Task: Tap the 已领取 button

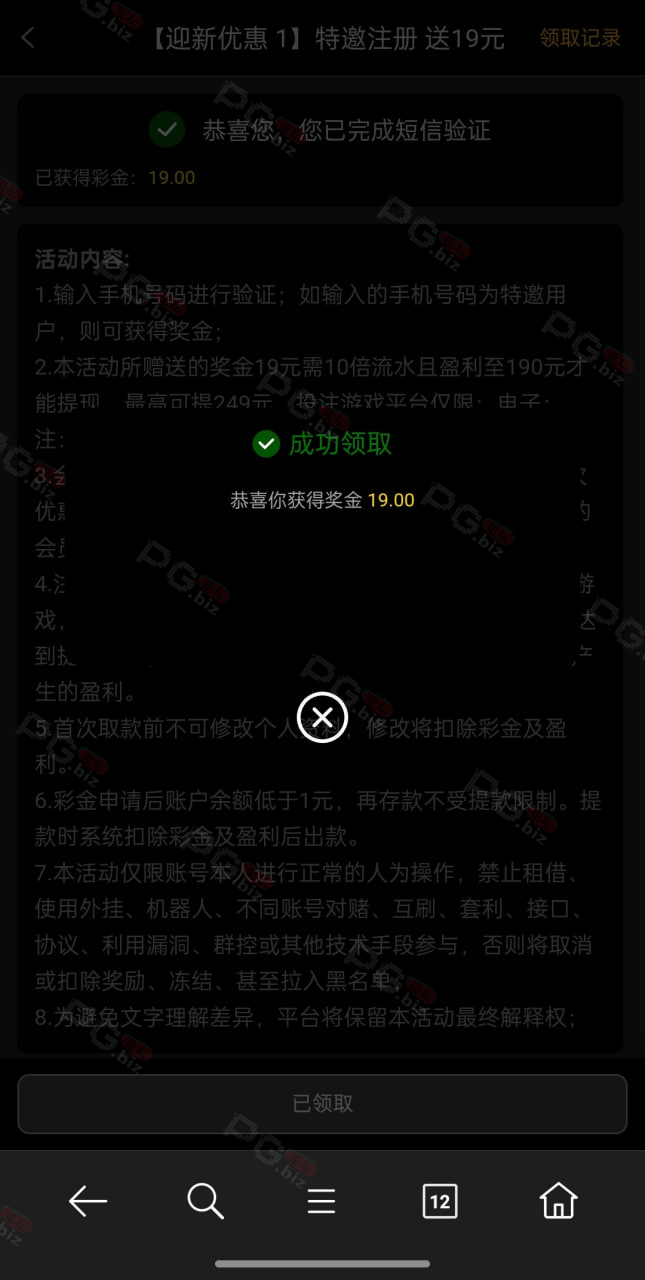Action: coord(322,1104)
